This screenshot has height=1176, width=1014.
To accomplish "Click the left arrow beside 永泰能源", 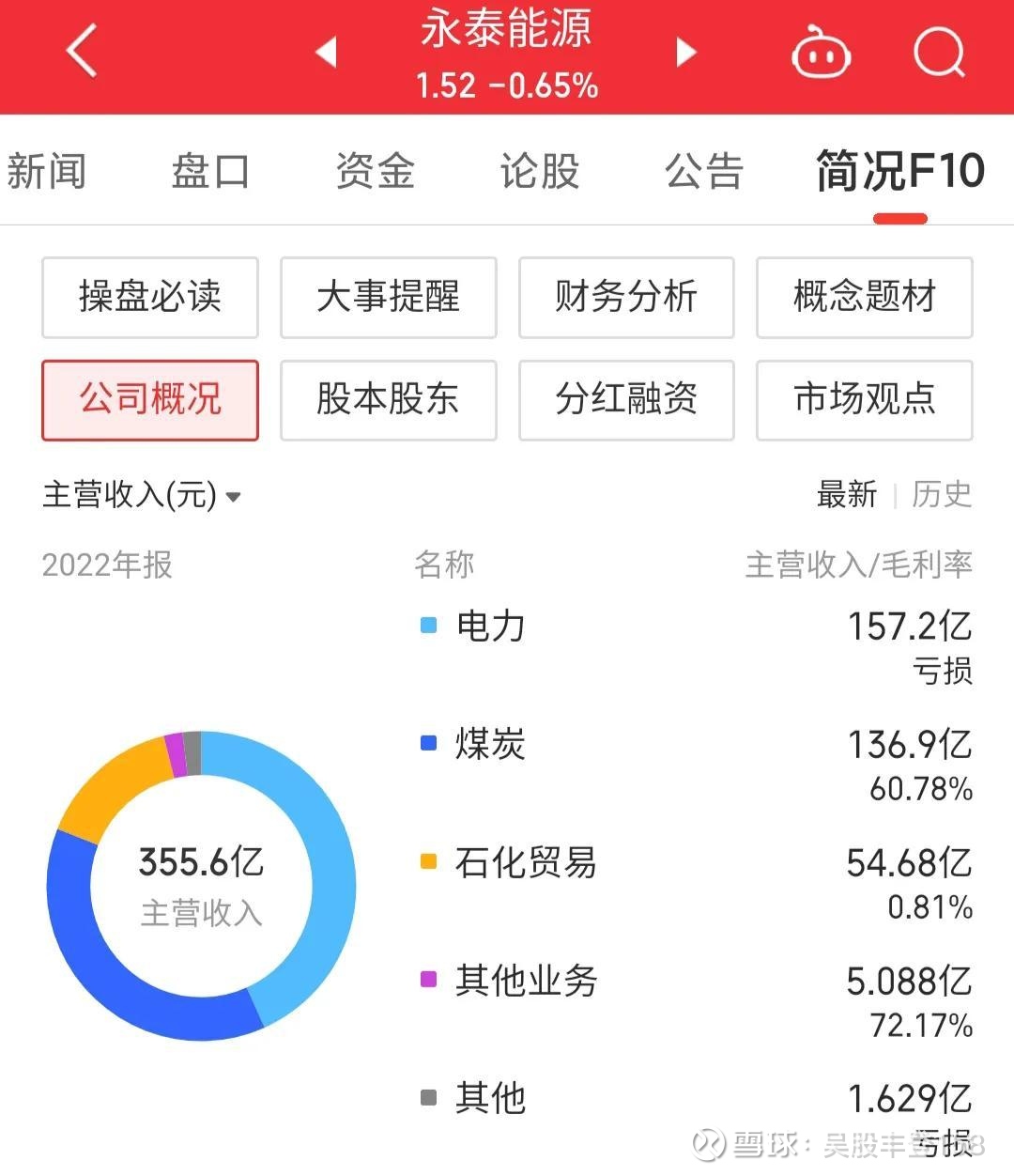I will (x=326, y=54).
